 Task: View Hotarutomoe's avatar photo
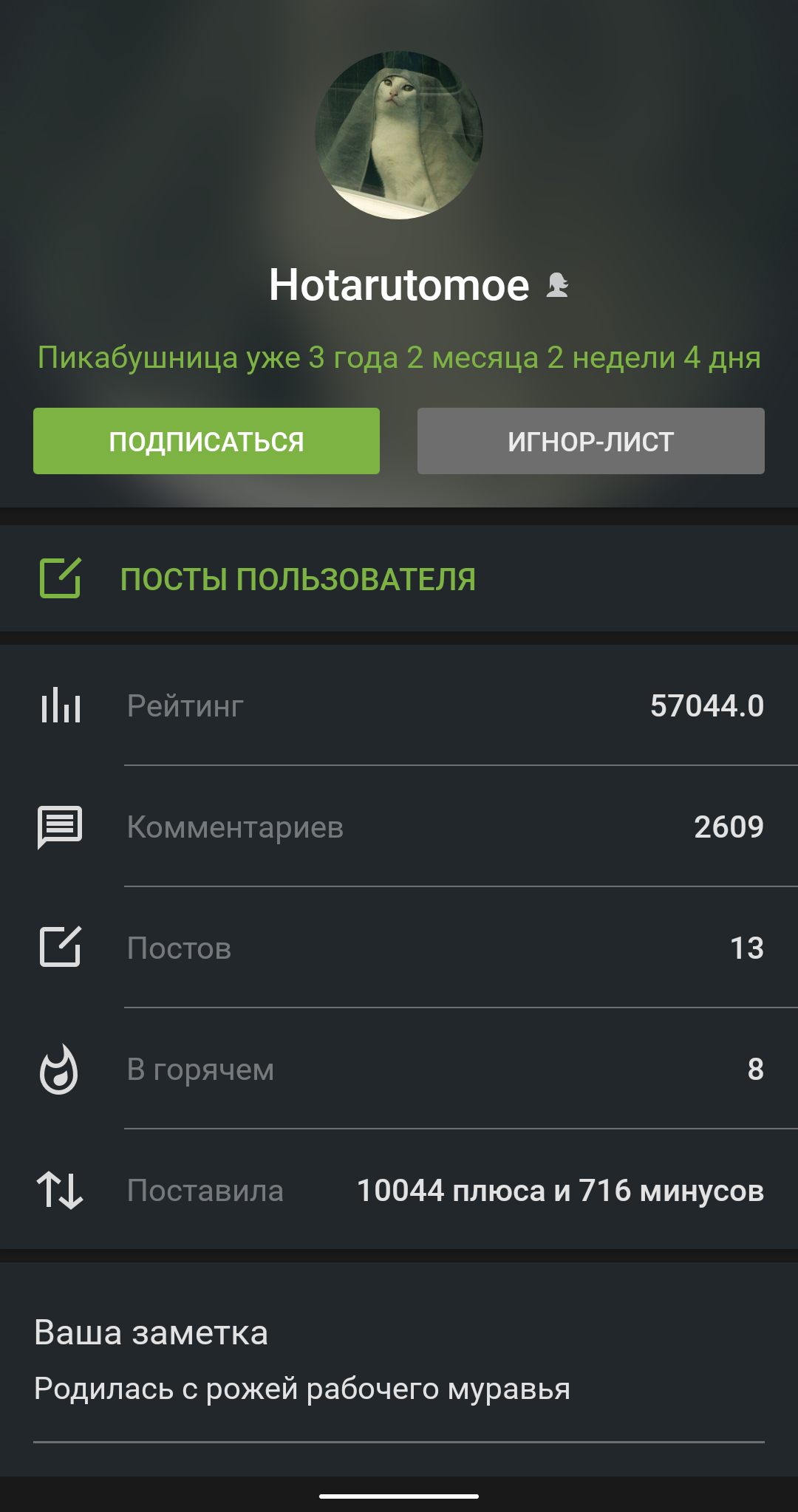399,135
